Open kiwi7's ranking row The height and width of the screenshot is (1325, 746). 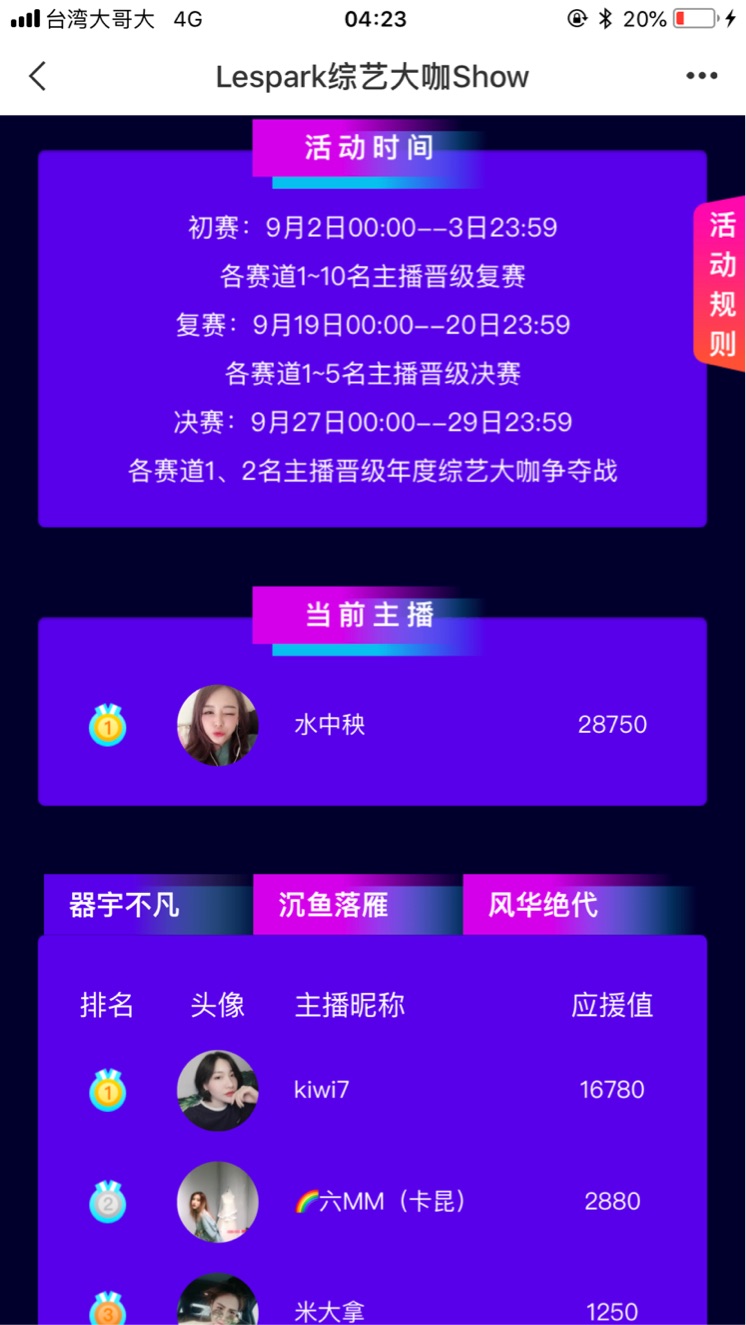(x=372, y=1090)
